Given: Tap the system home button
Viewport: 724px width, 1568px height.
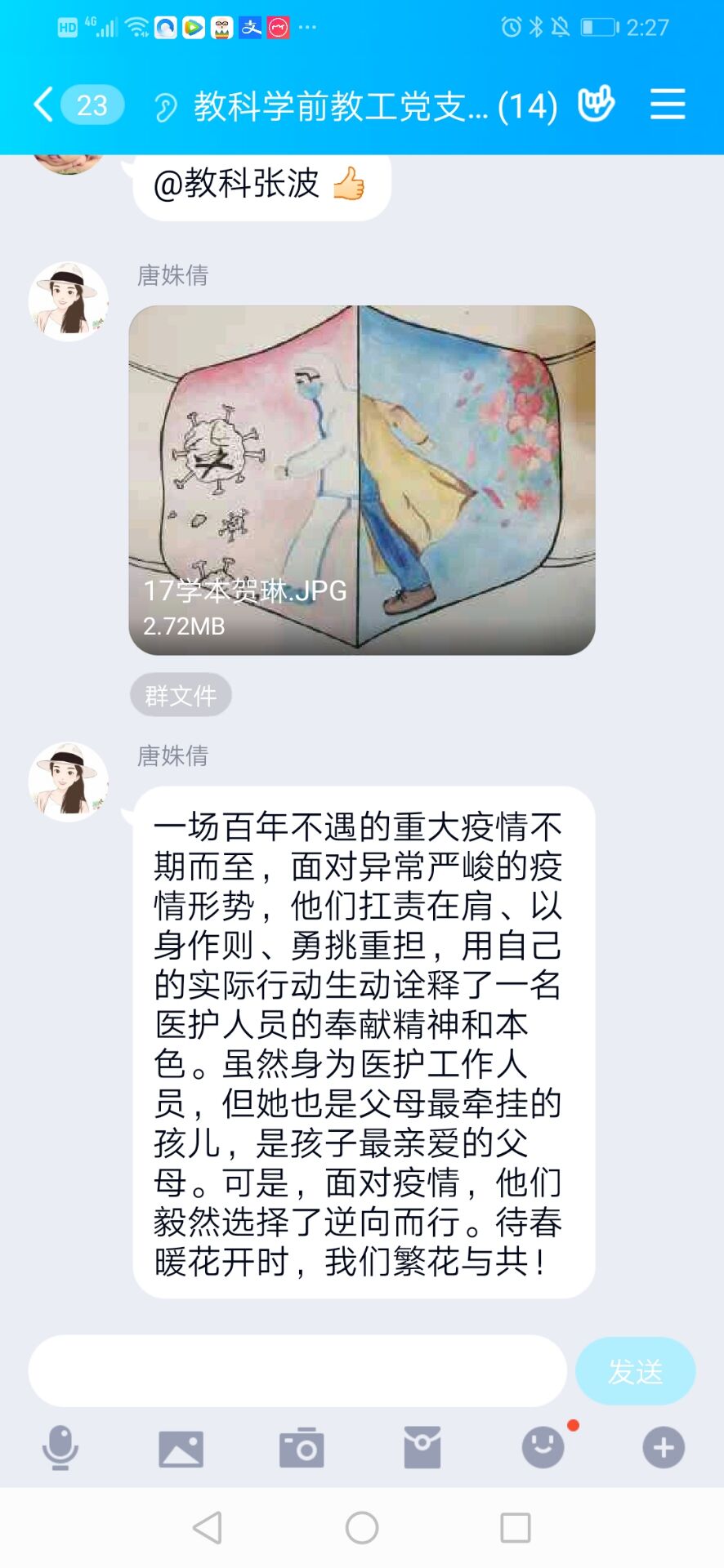Looking at the screenshot, I should point(362,1527).
